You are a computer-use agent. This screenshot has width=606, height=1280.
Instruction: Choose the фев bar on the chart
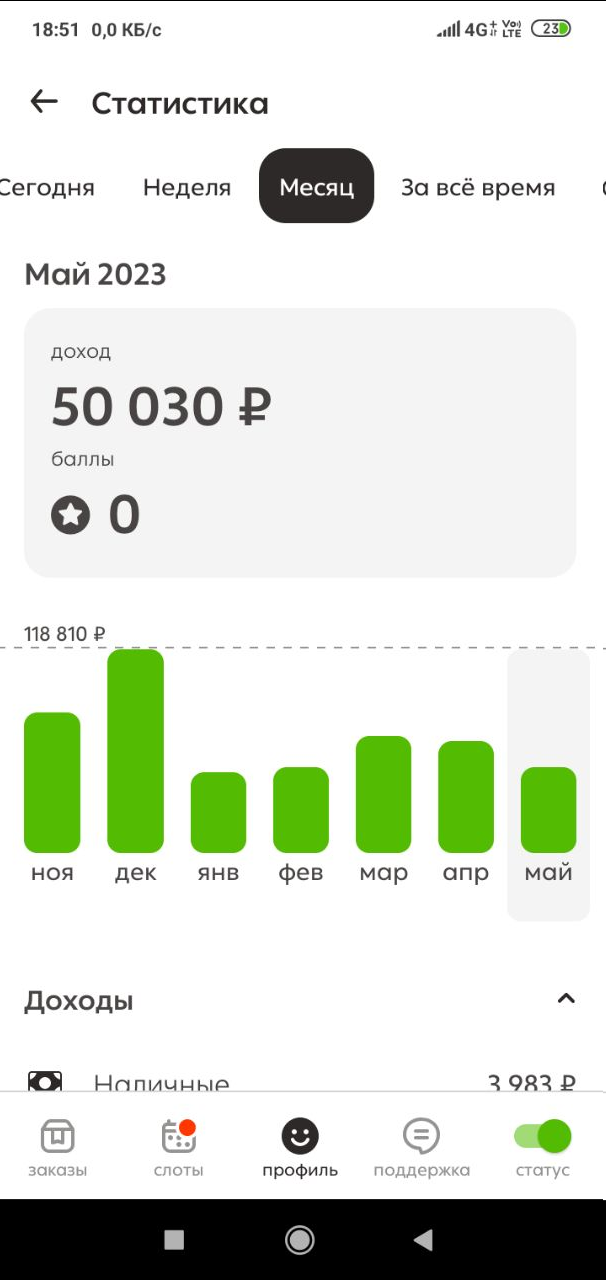coord(301,809)
